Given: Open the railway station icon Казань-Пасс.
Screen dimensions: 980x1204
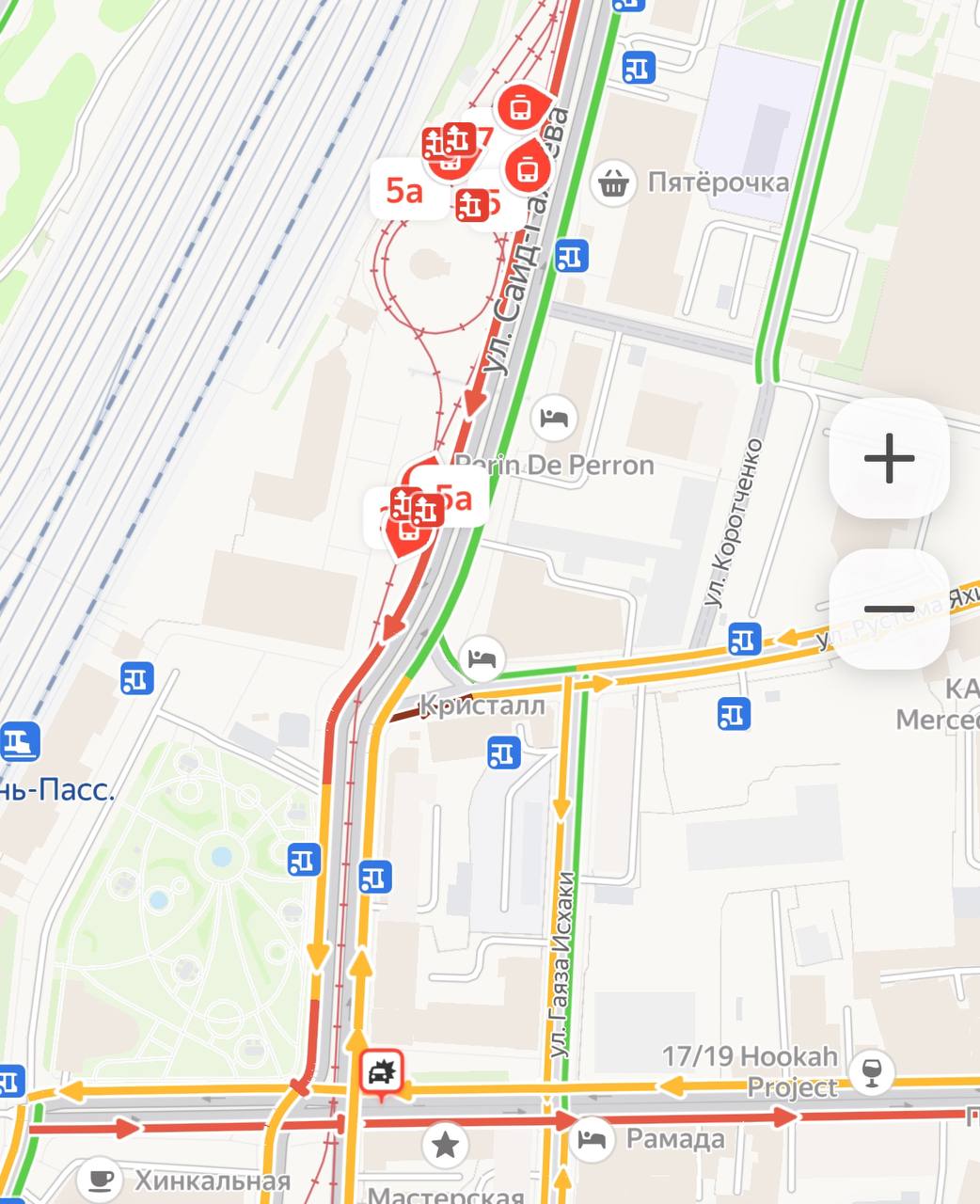Looking at the screenshot, I should [x=19, y=742].
